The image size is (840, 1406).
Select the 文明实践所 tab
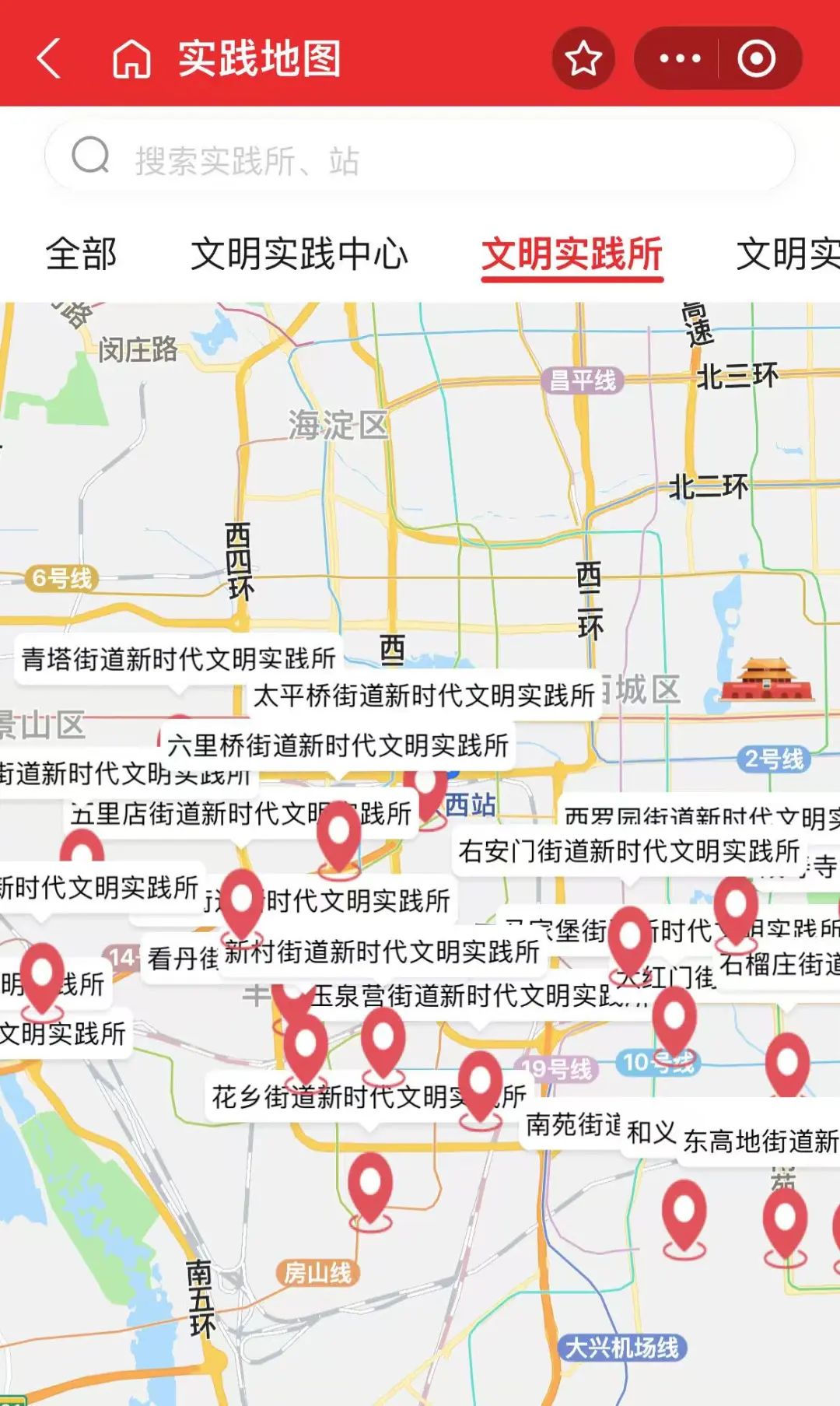click(572, 254)
